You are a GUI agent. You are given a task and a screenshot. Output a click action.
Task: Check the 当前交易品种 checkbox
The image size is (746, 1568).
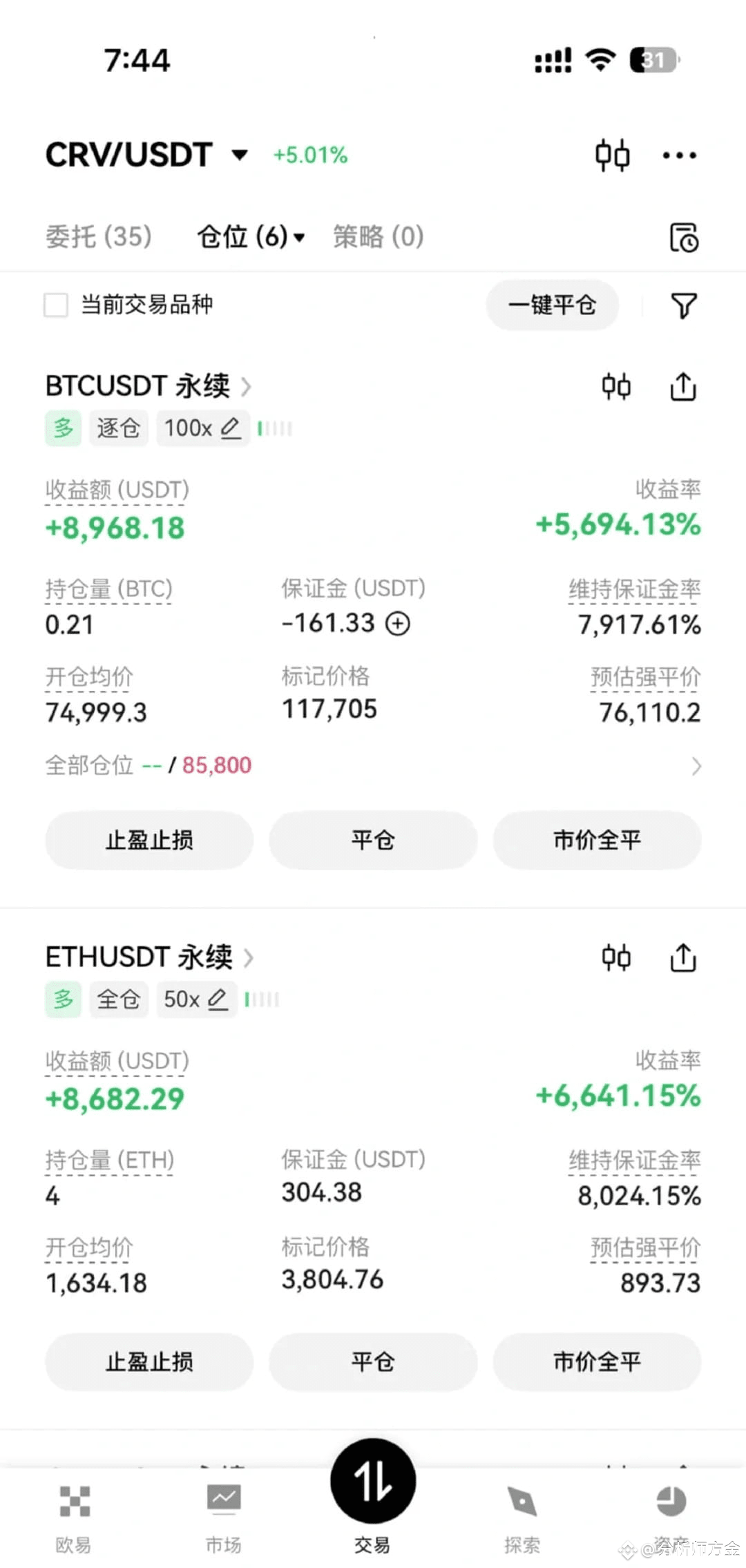tap(56, 305)
